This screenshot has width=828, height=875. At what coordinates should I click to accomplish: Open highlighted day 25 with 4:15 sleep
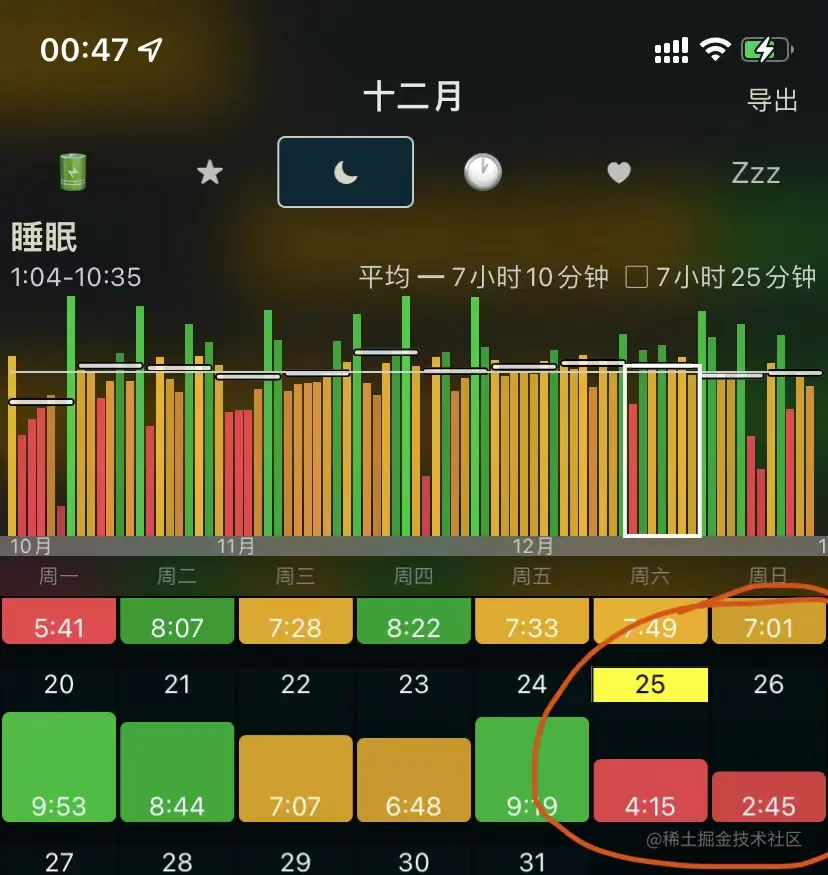(x=650, y=790)
